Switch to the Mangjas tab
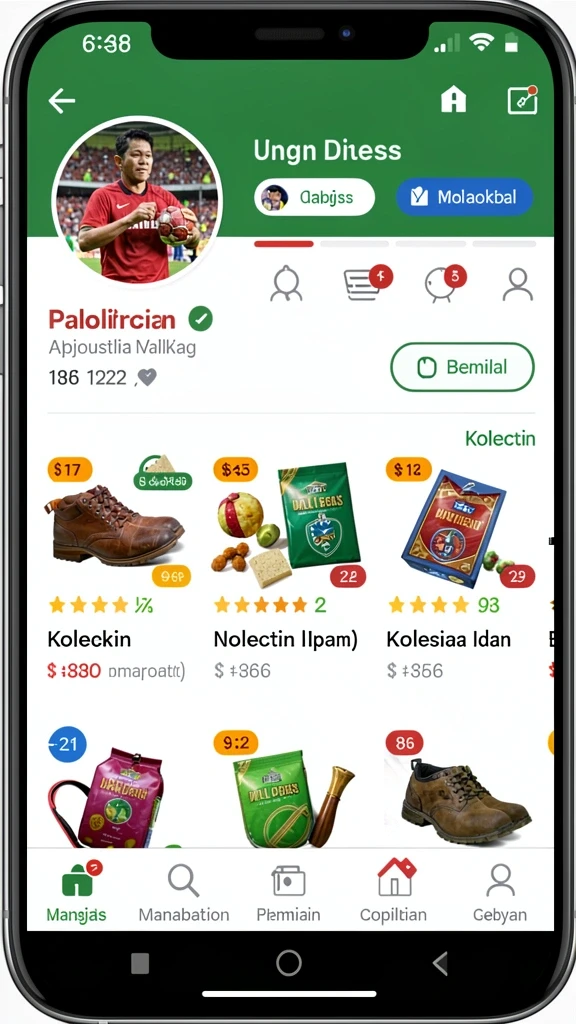Screen dimensions: 576x1024 point(77,891)
